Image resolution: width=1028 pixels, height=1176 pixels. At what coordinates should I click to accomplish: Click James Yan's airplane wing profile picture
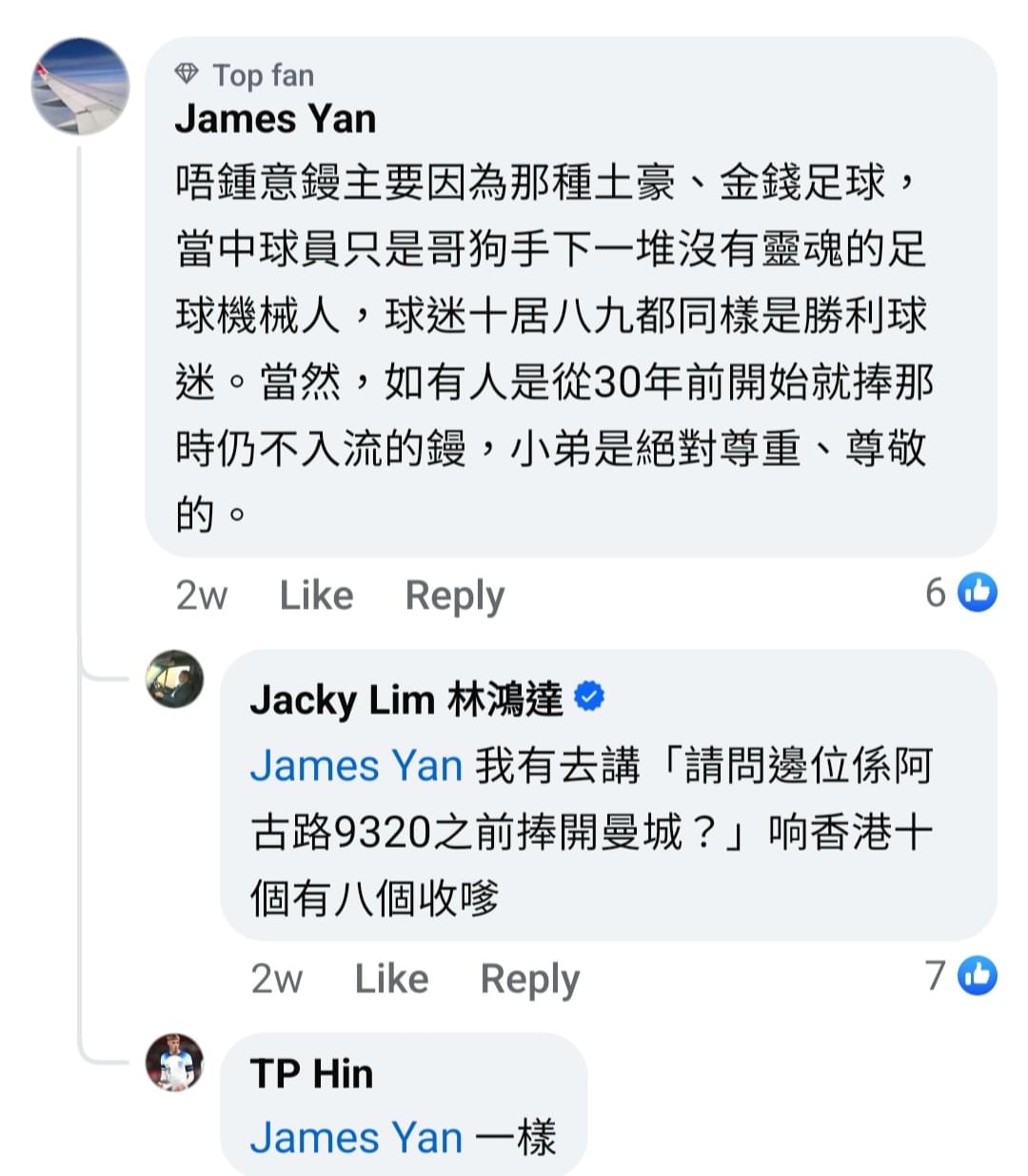(81, 87)
